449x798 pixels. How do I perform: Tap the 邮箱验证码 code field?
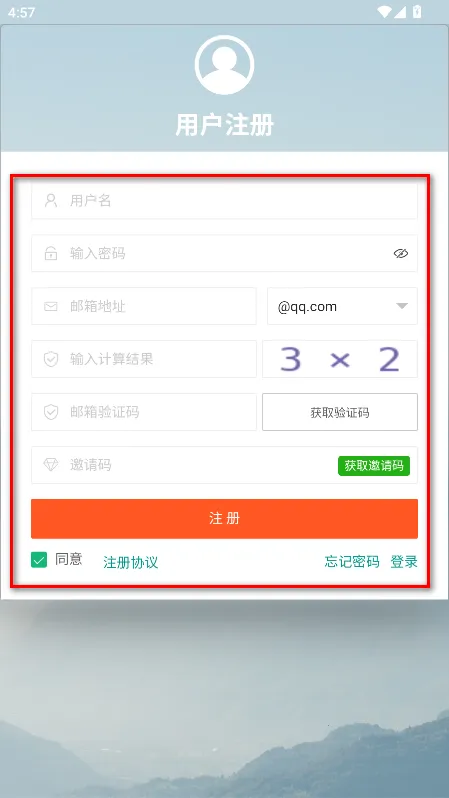144,412
